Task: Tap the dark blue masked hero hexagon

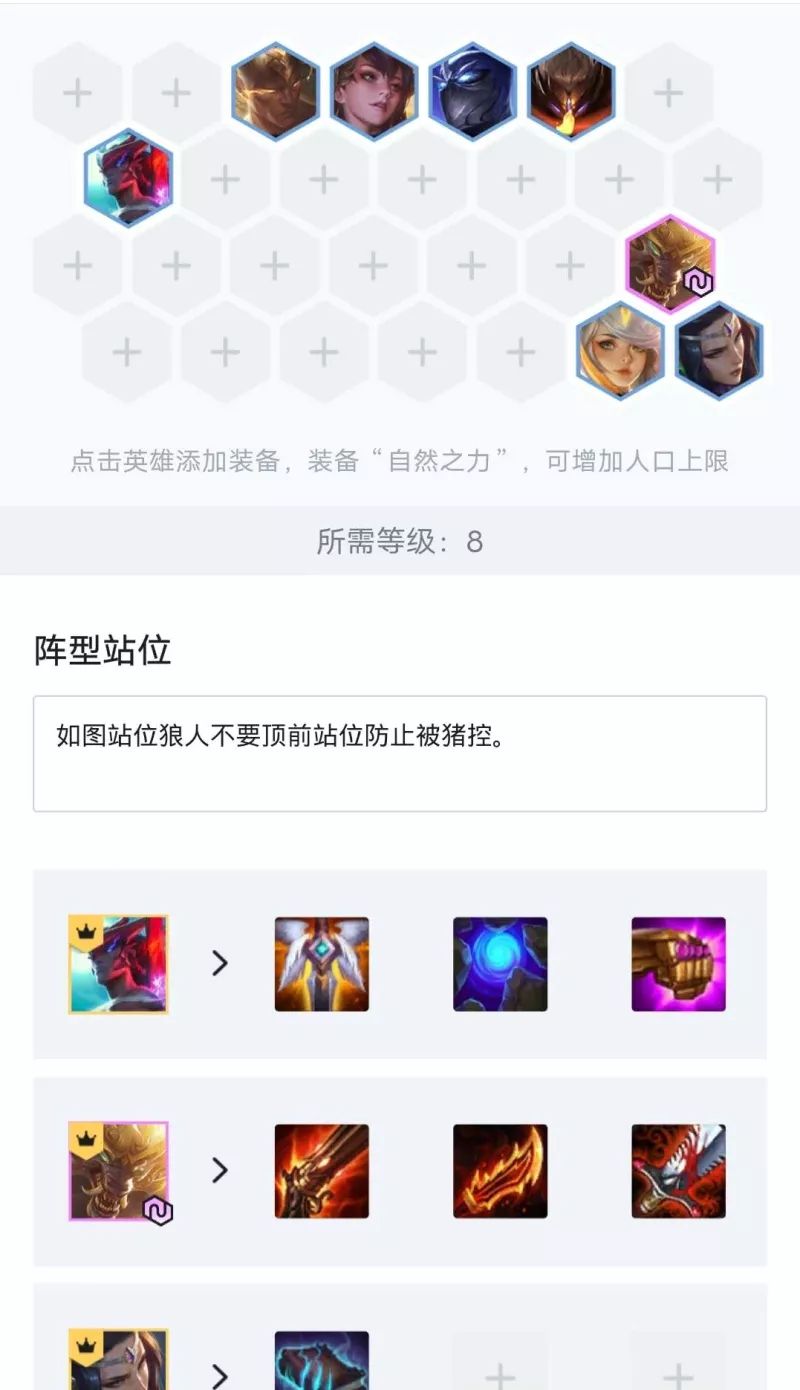Action: [472, 92]
